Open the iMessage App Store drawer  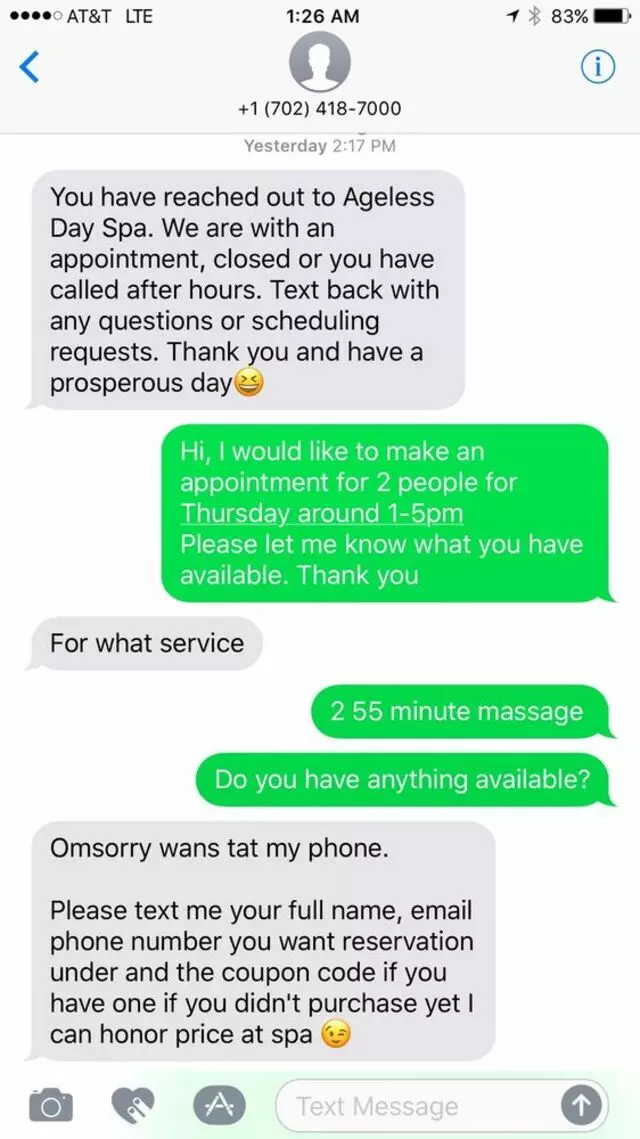click(212, 1104)
